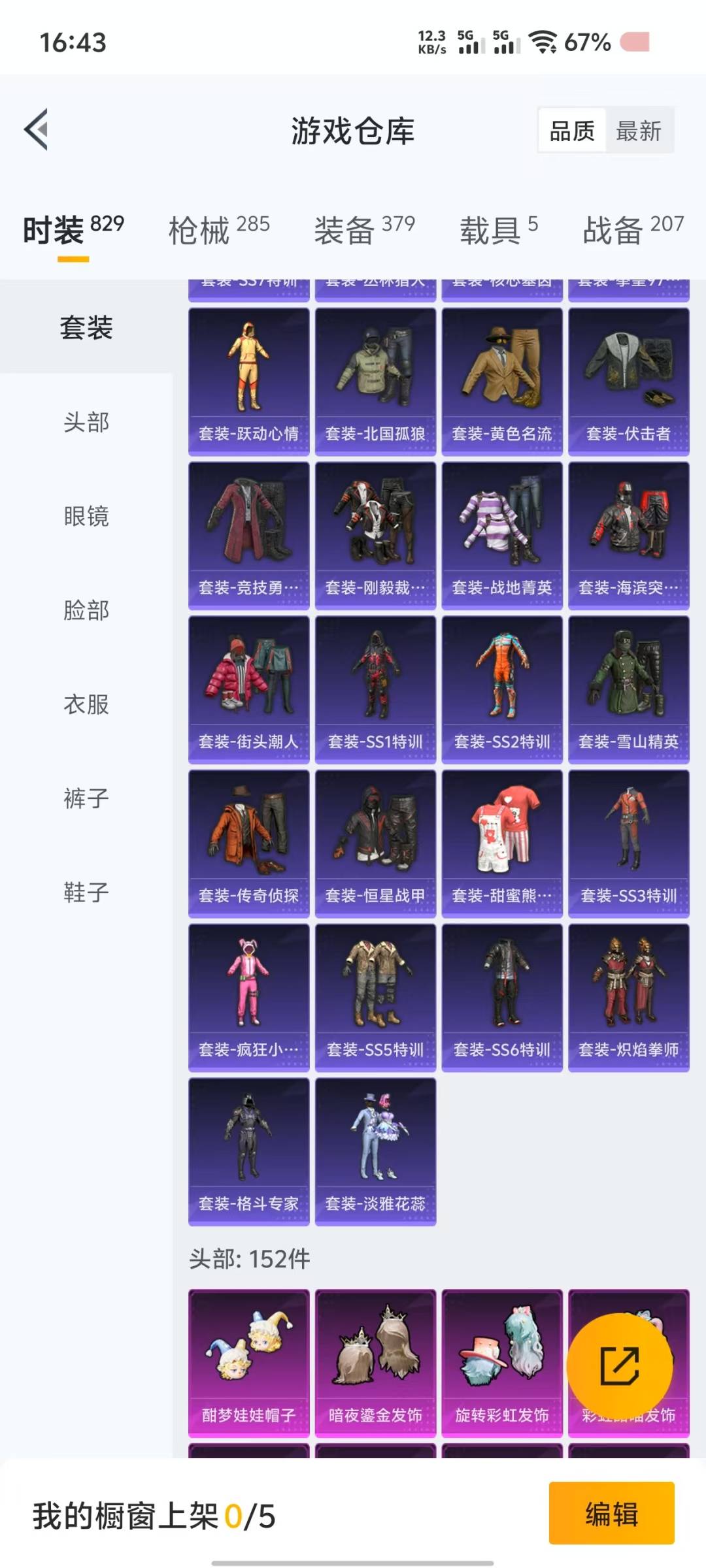Select 头部 in the side category list

pos(86,422)
